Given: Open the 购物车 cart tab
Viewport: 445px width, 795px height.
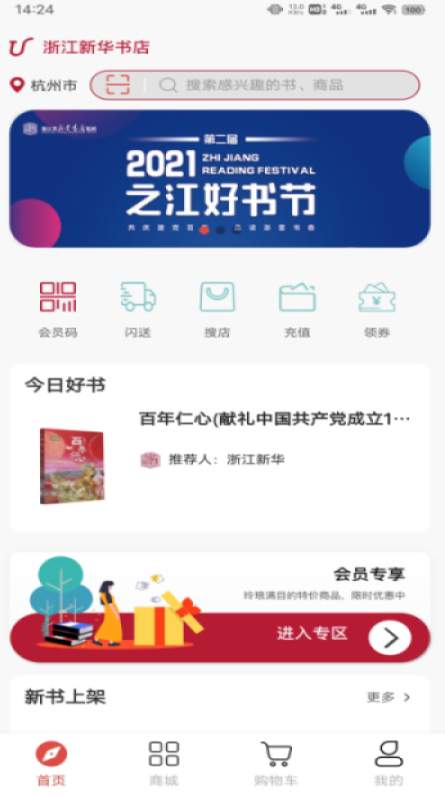Looking at the screenshot, I should 276,763.
